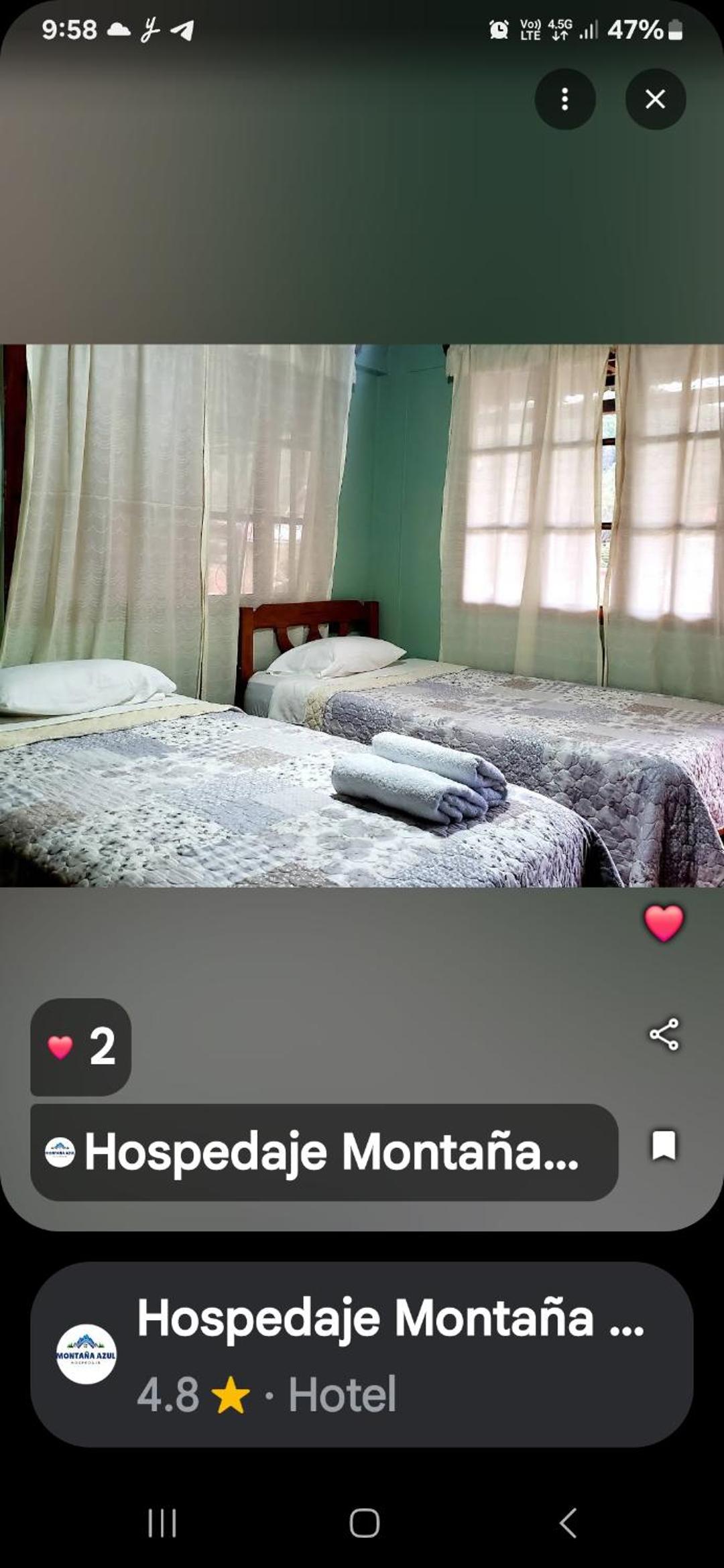Open the bedroom photo in full view

pyautogui.click(x=362, y=615)
